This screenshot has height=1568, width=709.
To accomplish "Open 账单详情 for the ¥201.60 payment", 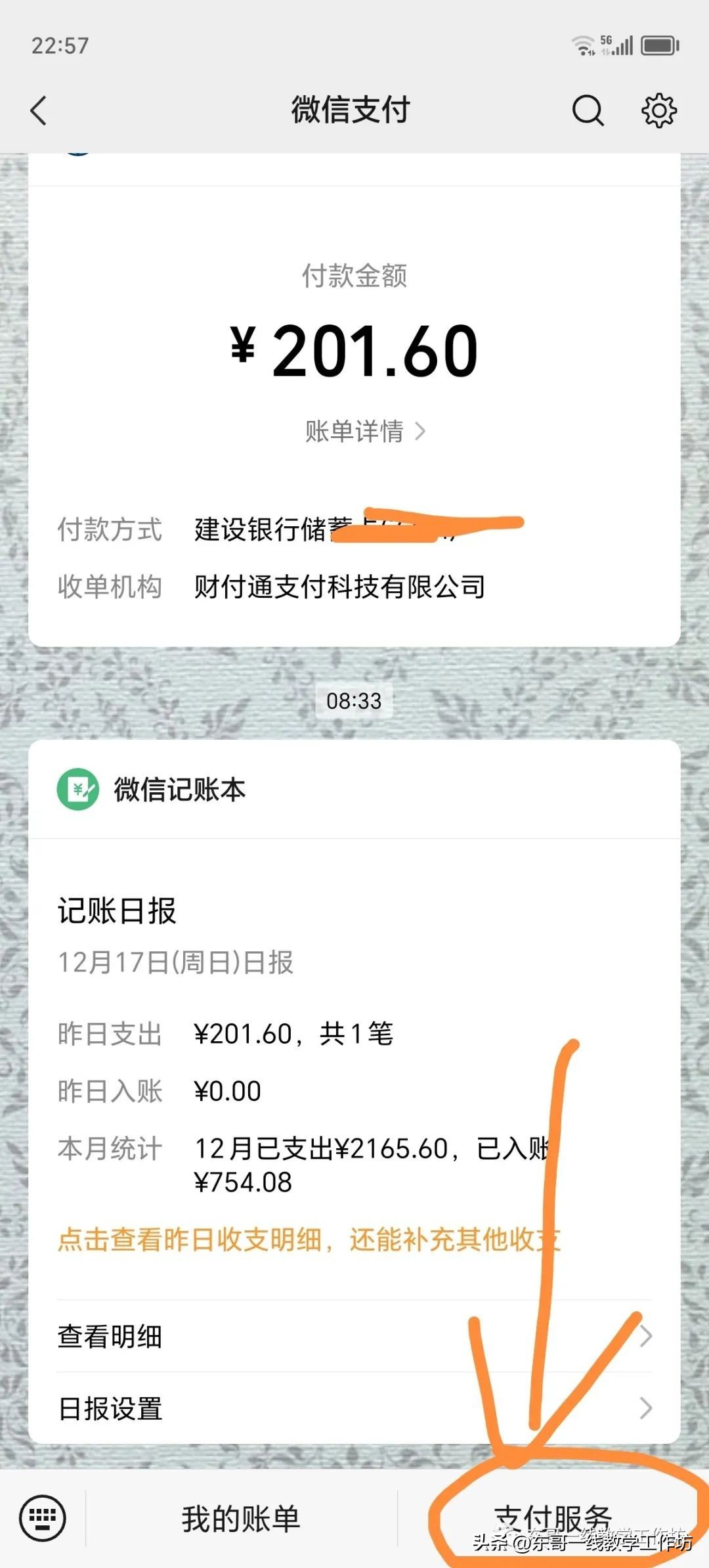I will tap(365, 432).
